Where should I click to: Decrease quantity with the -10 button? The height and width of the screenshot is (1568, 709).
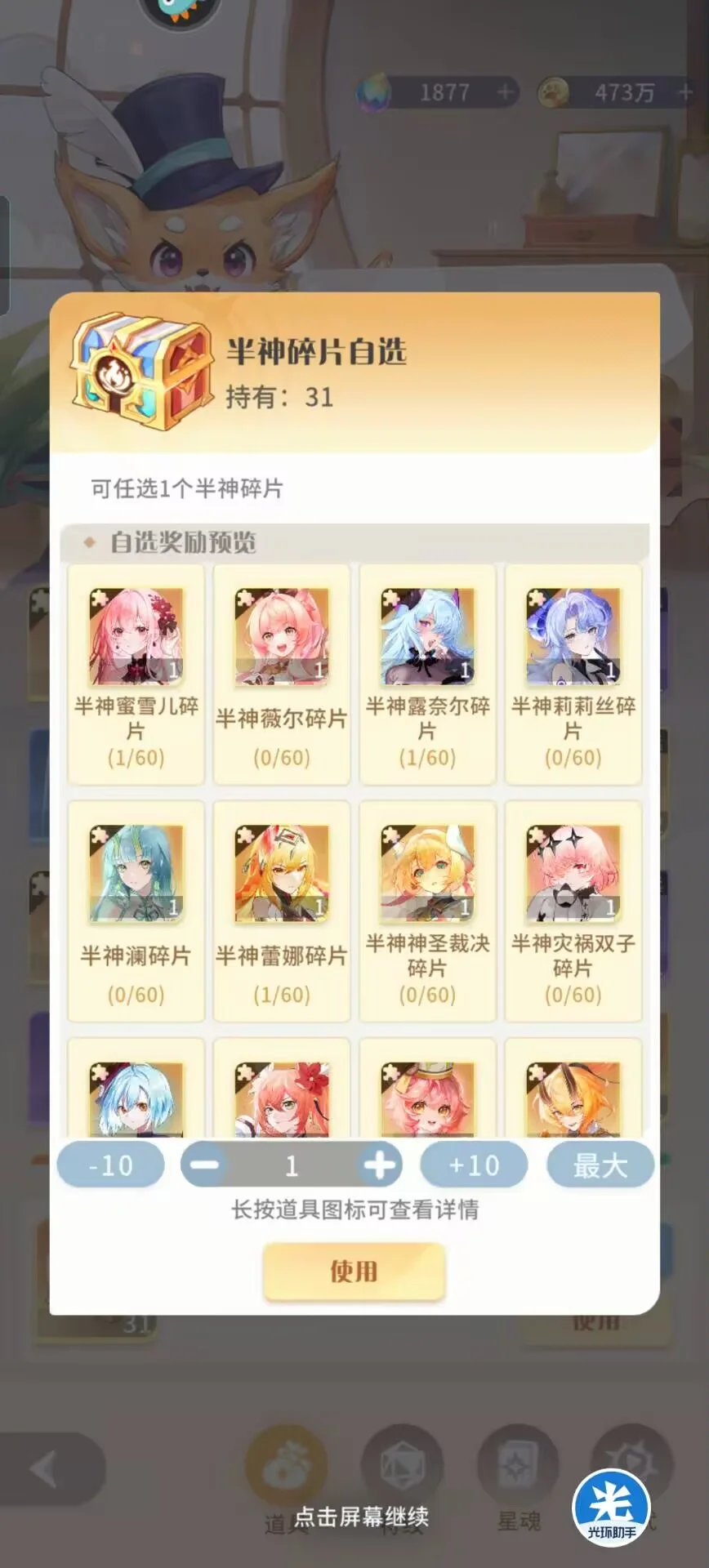click(x=110, y=1165)
